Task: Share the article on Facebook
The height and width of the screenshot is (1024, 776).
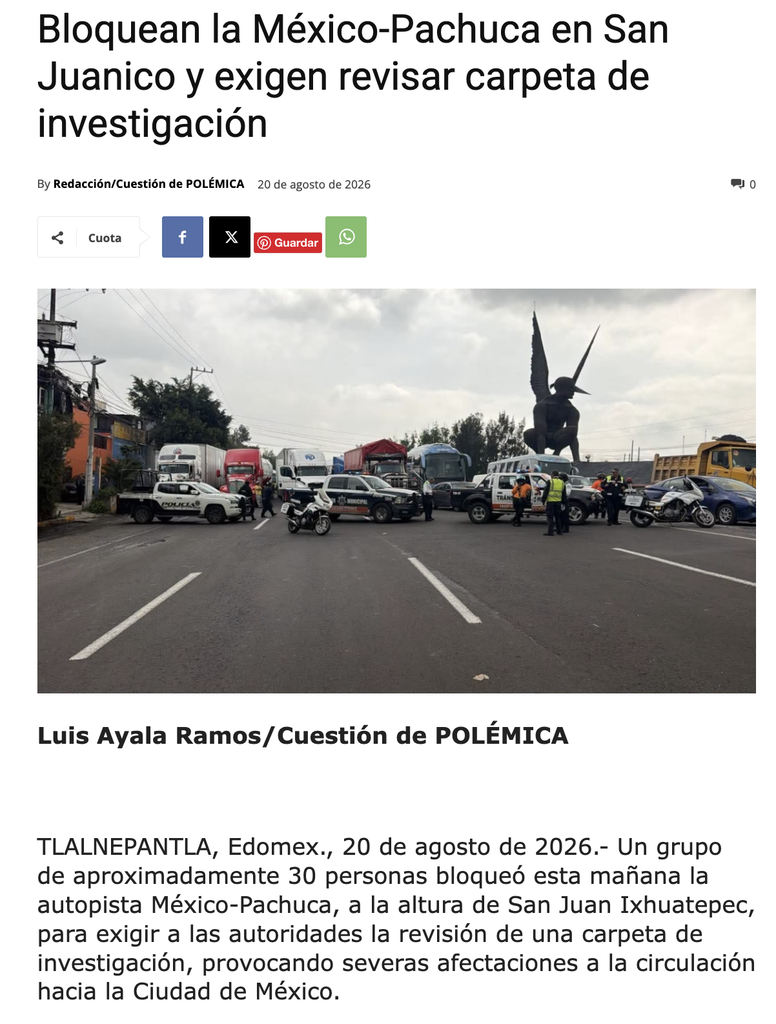Action: [182, 236]
